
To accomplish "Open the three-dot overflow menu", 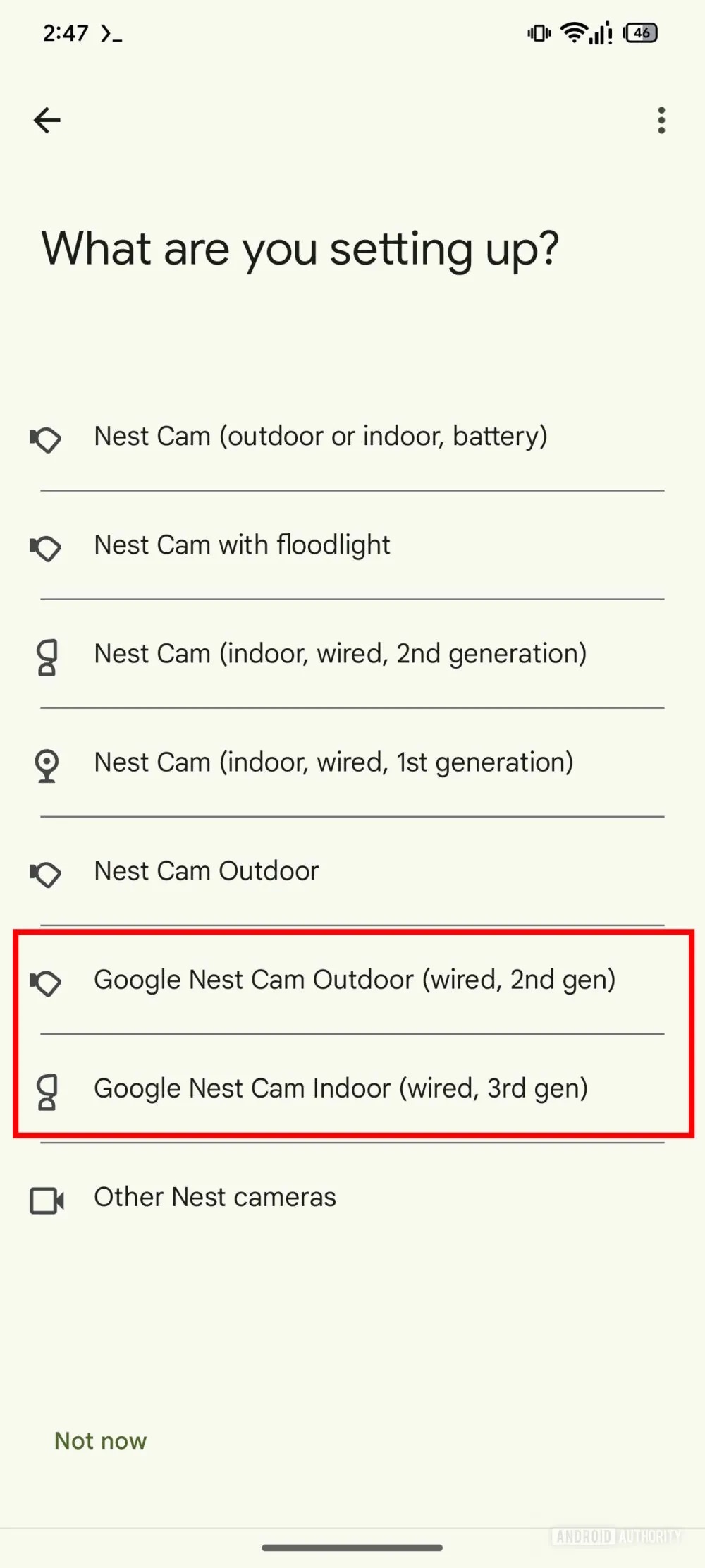I will [661, 120].
